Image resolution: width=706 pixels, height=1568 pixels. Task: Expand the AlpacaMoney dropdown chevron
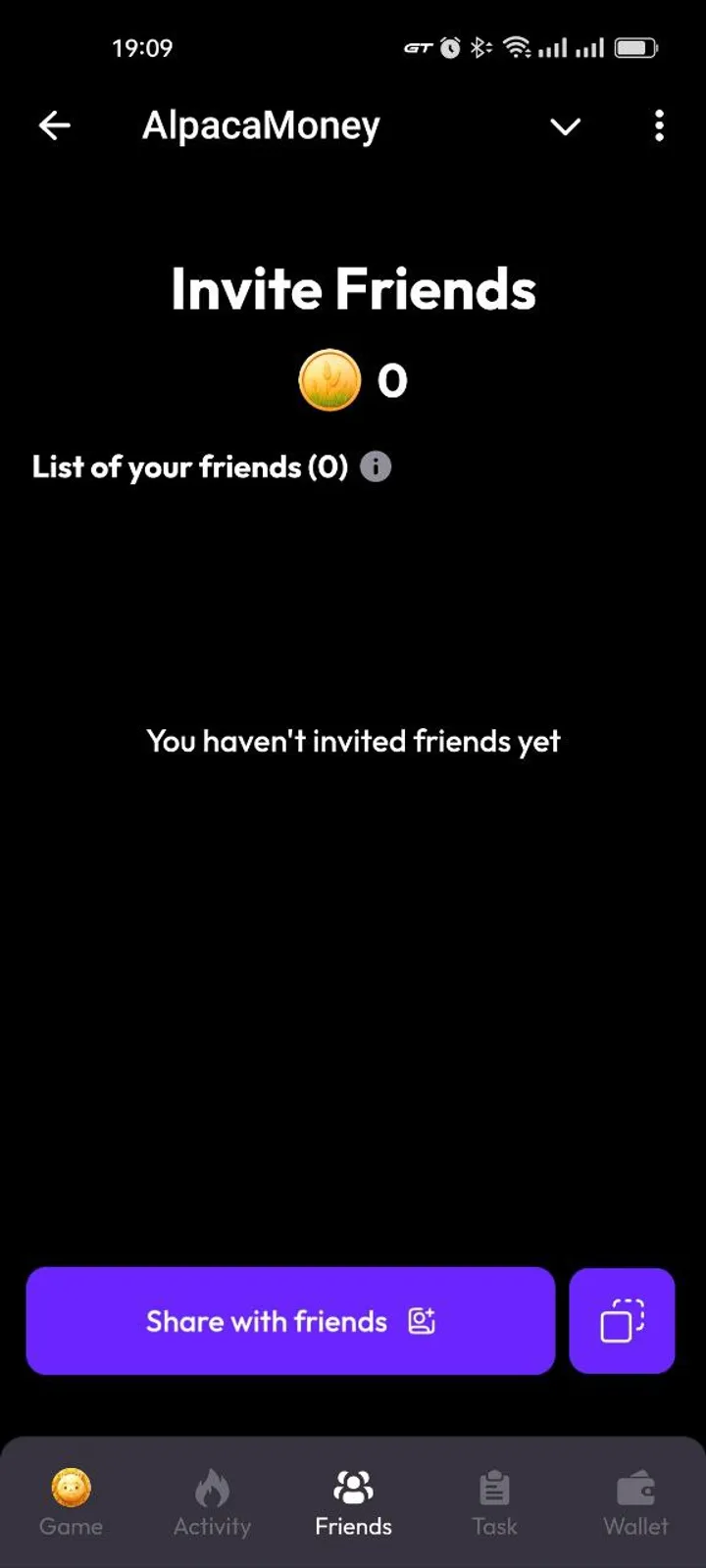(x=565, y=126)
